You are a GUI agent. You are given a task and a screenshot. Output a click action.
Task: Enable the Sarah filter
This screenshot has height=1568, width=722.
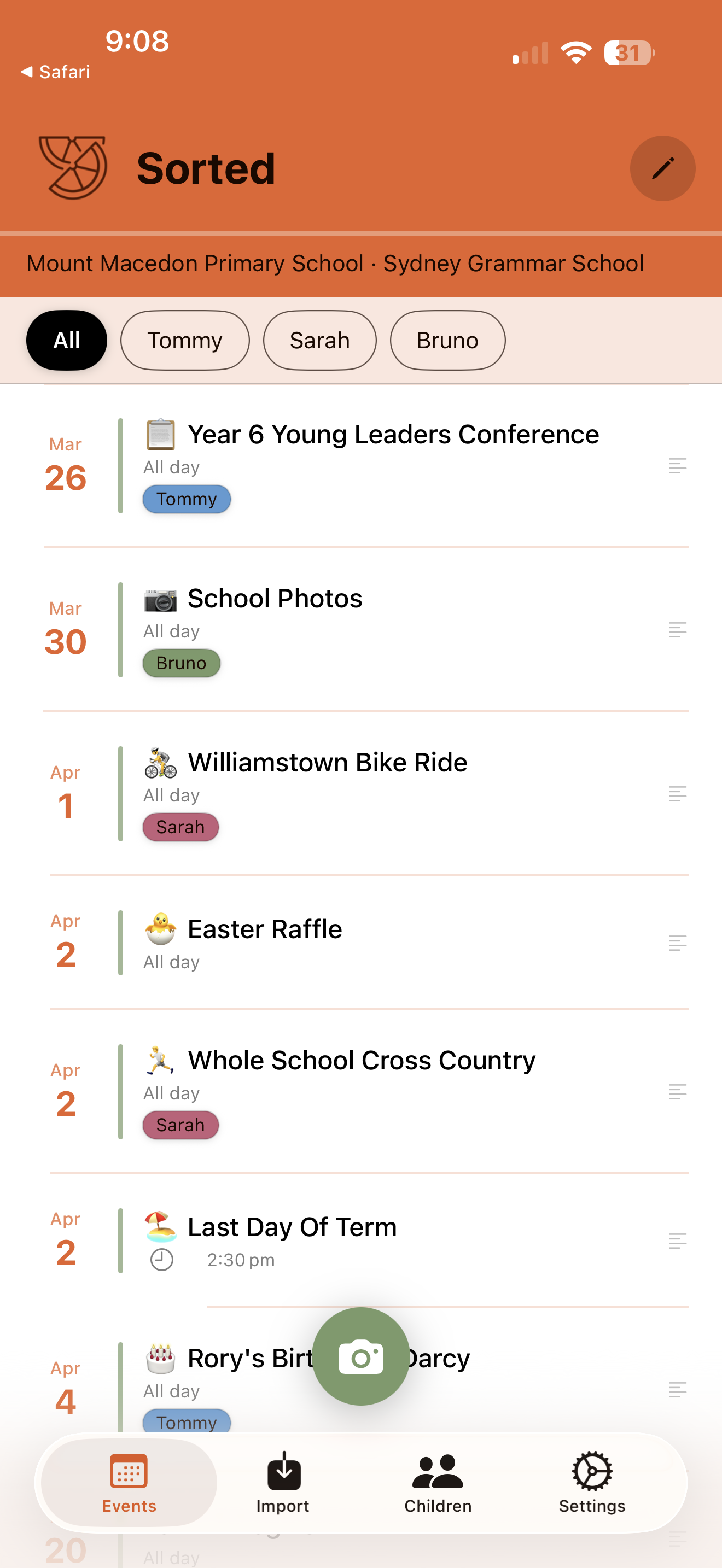(x=319, y=340)
